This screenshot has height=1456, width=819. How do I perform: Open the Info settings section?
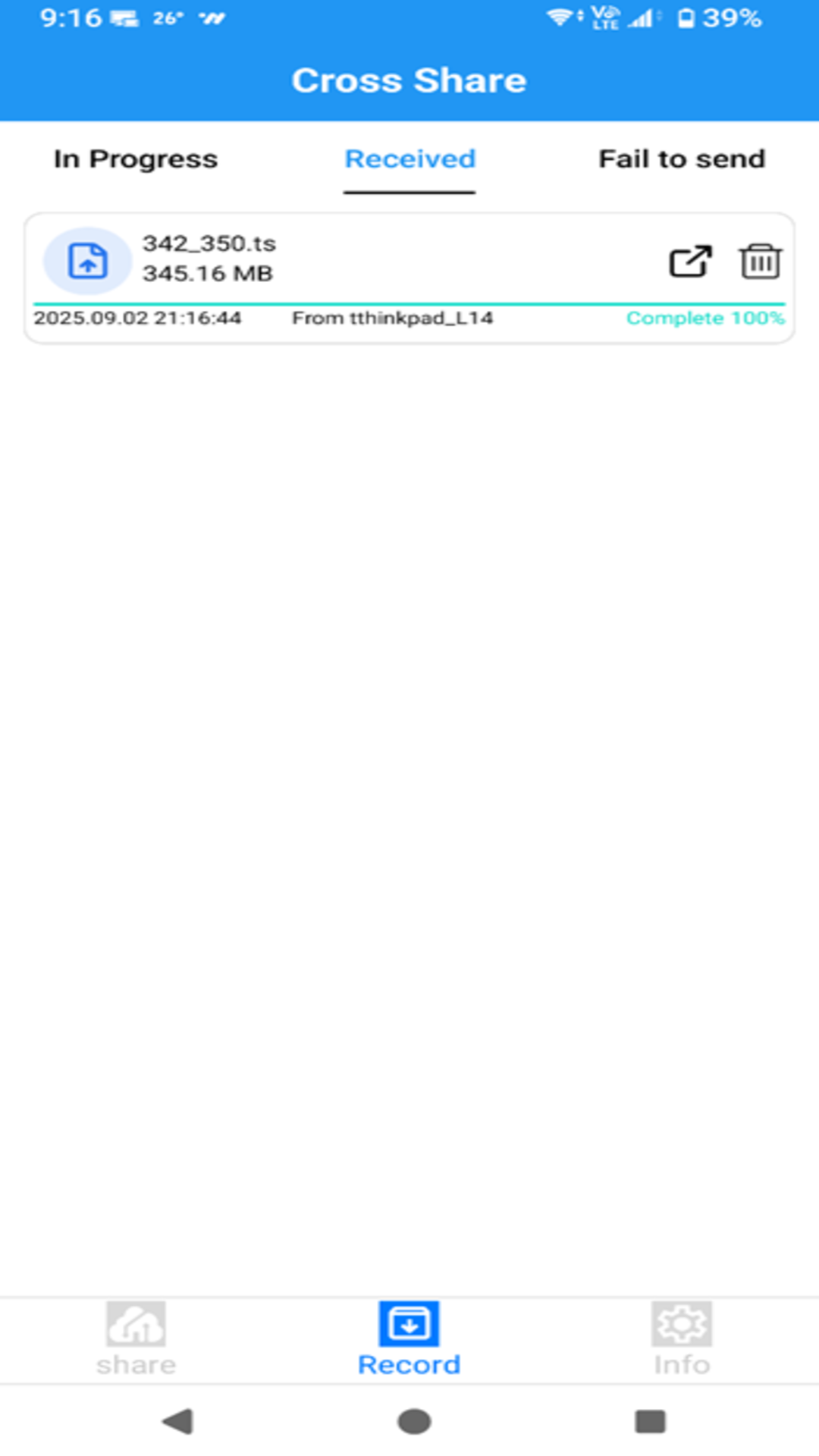[682, 1339]
